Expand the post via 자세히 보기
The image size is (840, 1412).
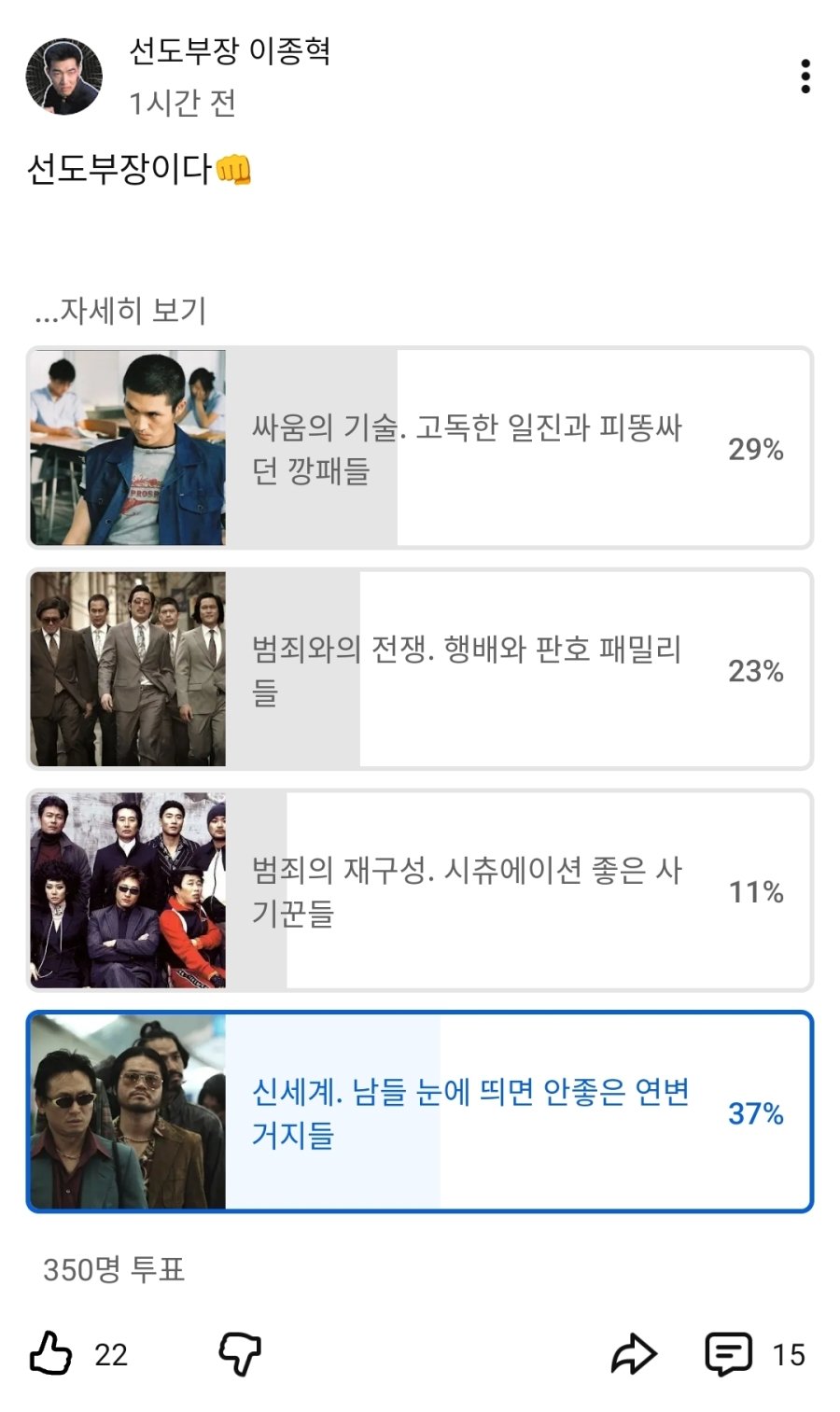click(120, 311)
